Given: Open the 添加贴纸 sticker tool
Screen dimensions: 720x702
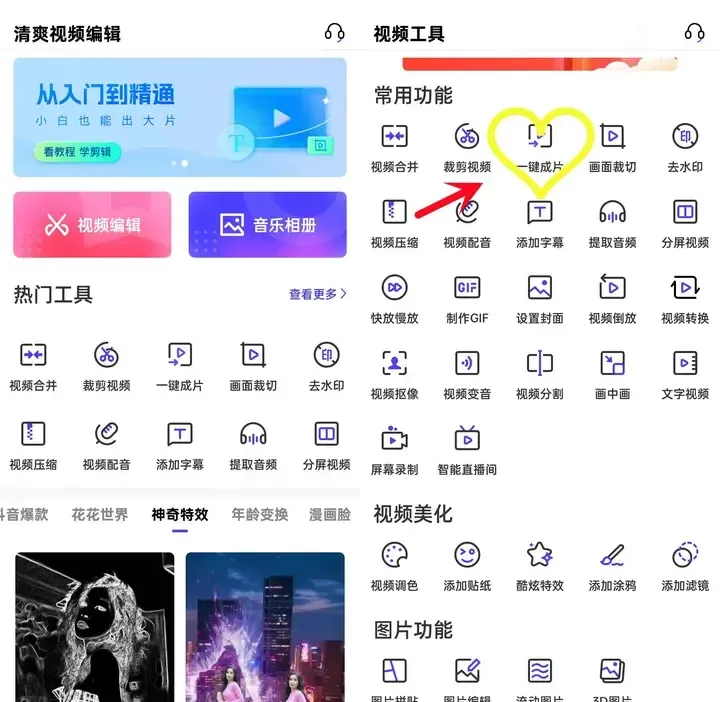Looking at the screenshot, I should pos(467,565).
